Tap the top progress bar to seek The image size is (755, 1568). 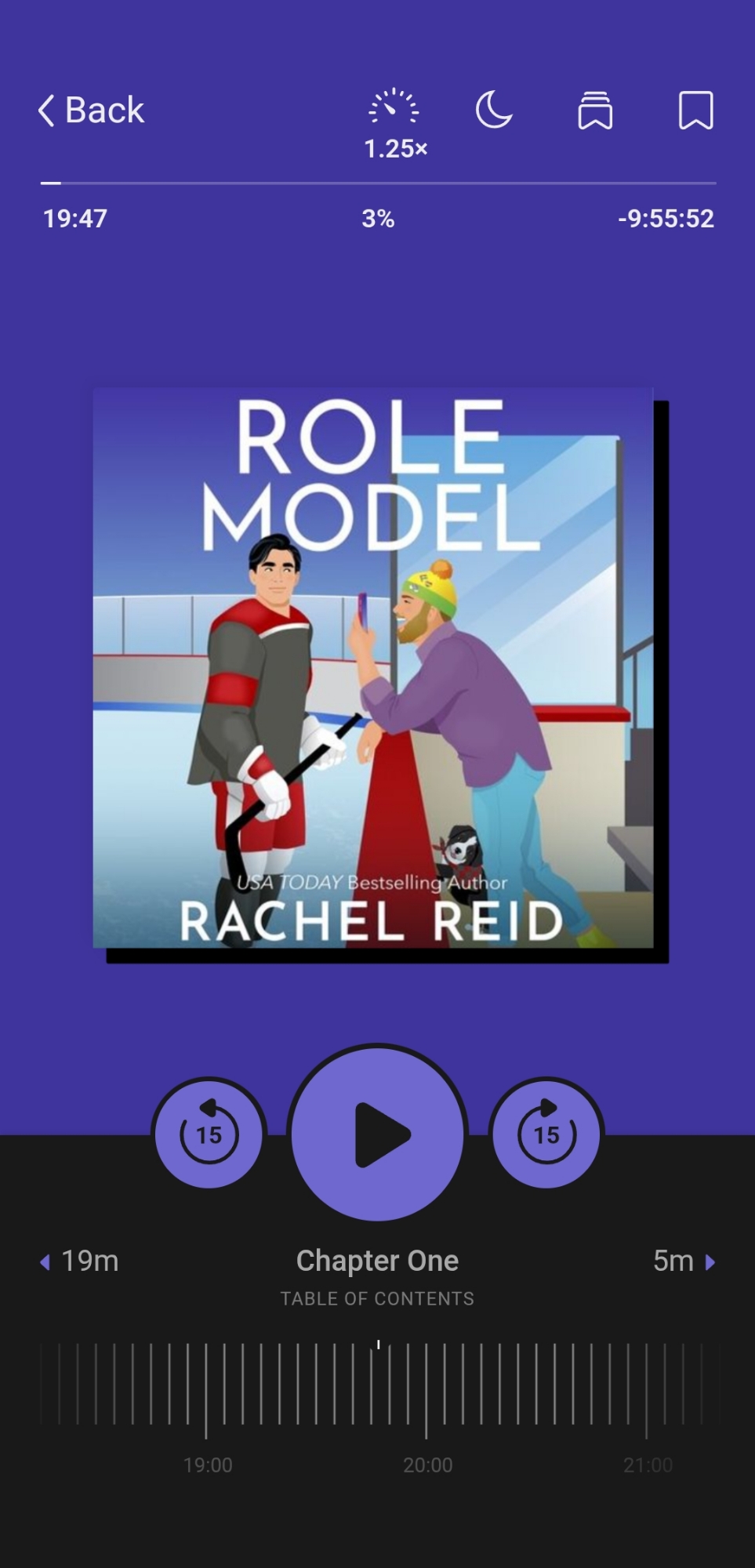378,183
